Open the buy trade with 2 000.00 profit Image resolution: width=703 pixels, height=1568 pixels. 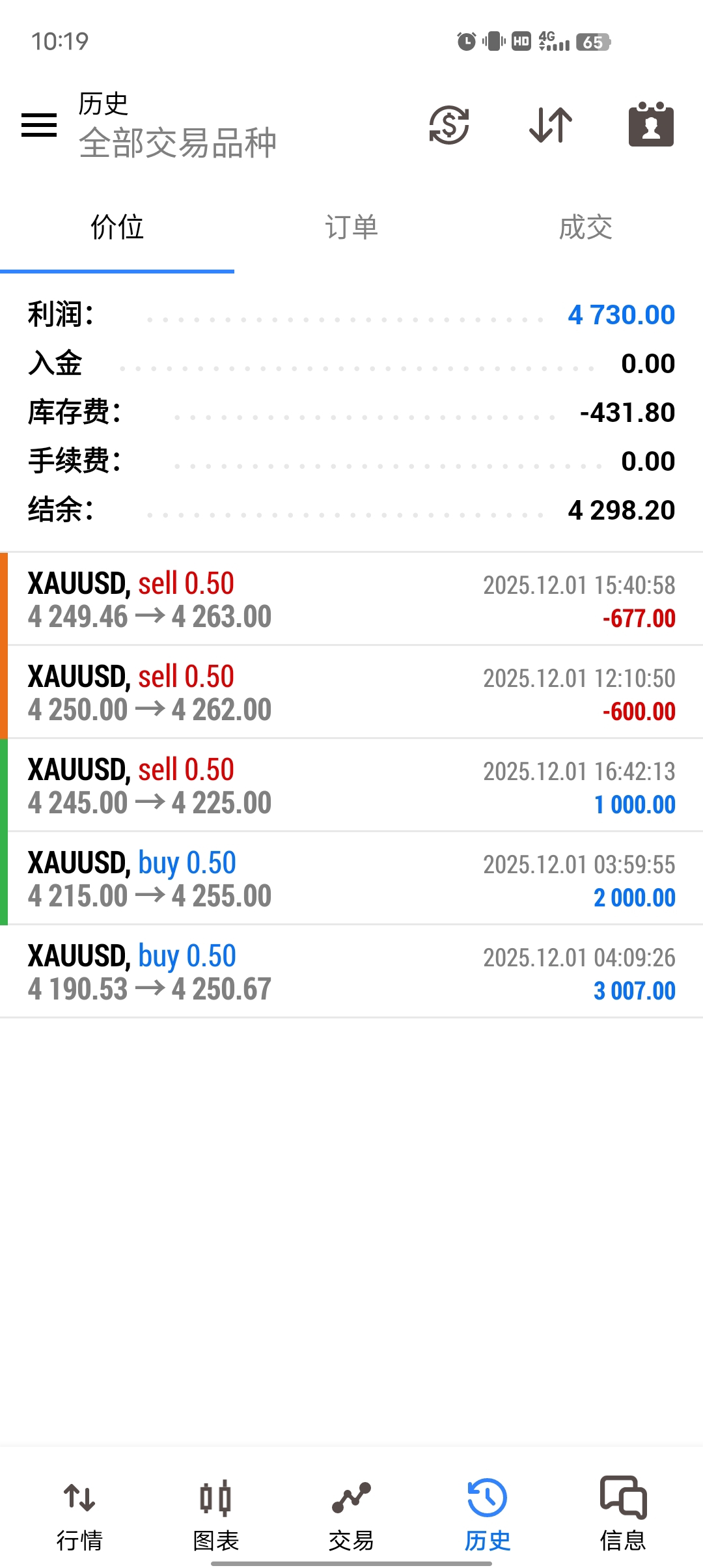pos(351,878)
